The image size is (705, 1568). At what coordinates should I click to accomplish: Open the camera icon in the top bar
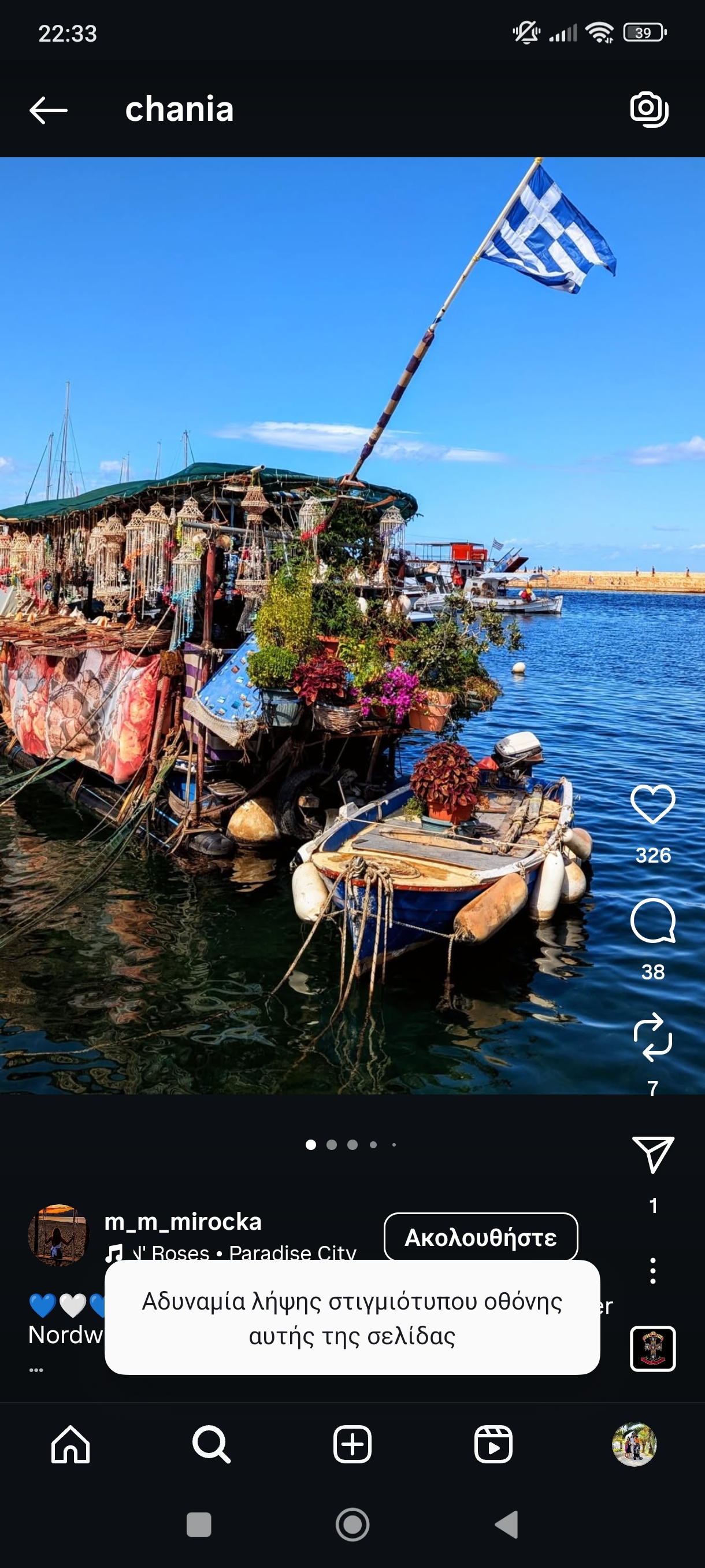[649, 110]
